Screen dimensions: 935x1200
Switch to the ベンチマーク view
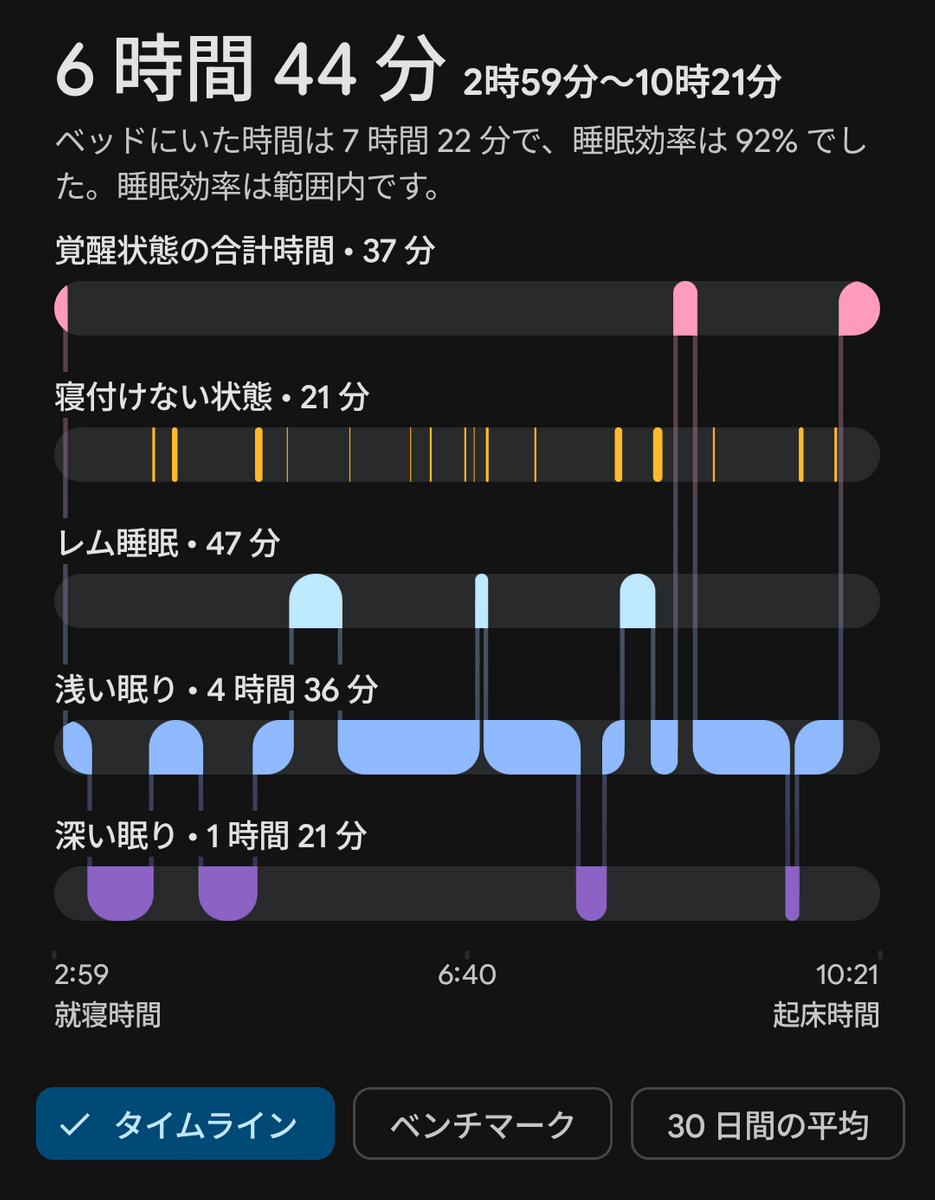pyautogui.click(x=482, y=1124)
